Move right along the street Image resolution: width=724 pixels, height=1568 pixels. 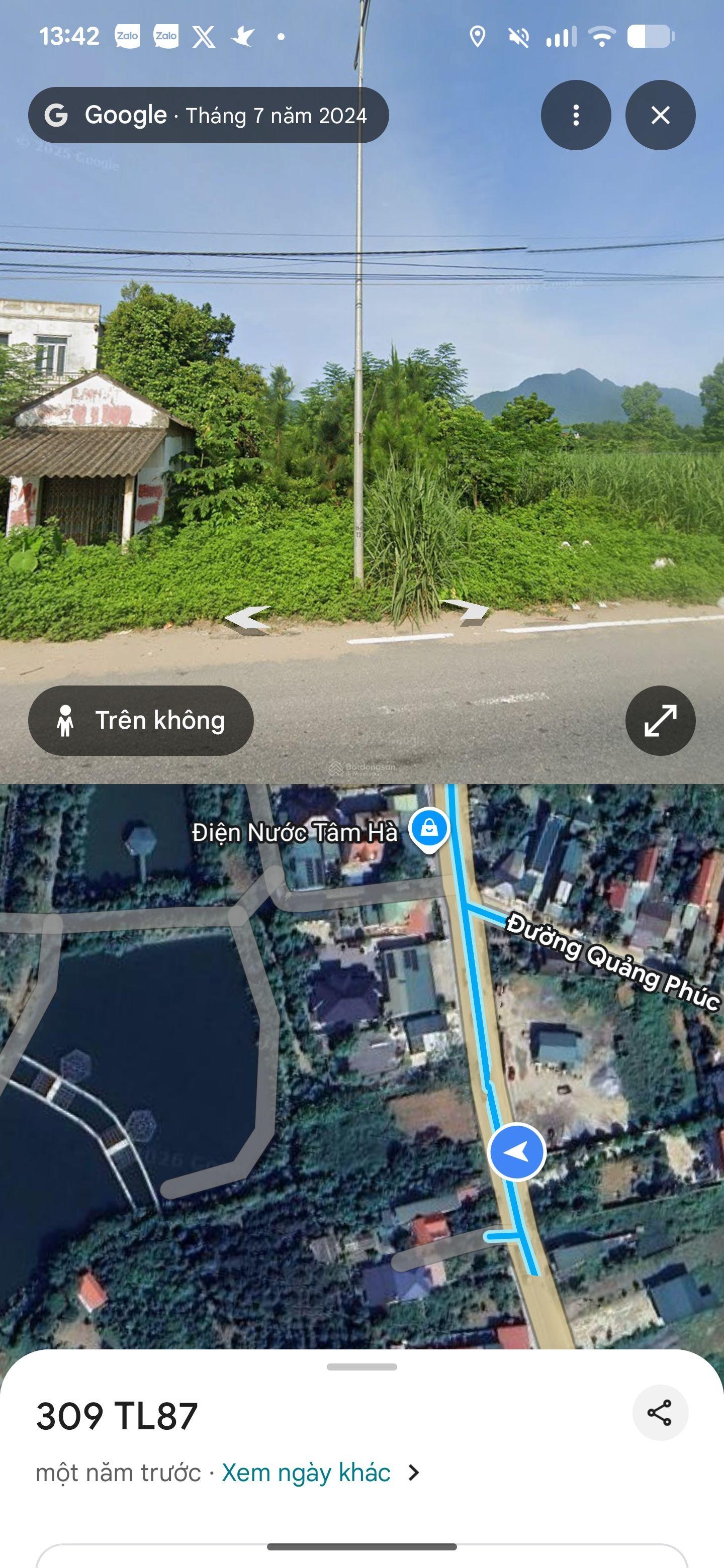[465, 611]
